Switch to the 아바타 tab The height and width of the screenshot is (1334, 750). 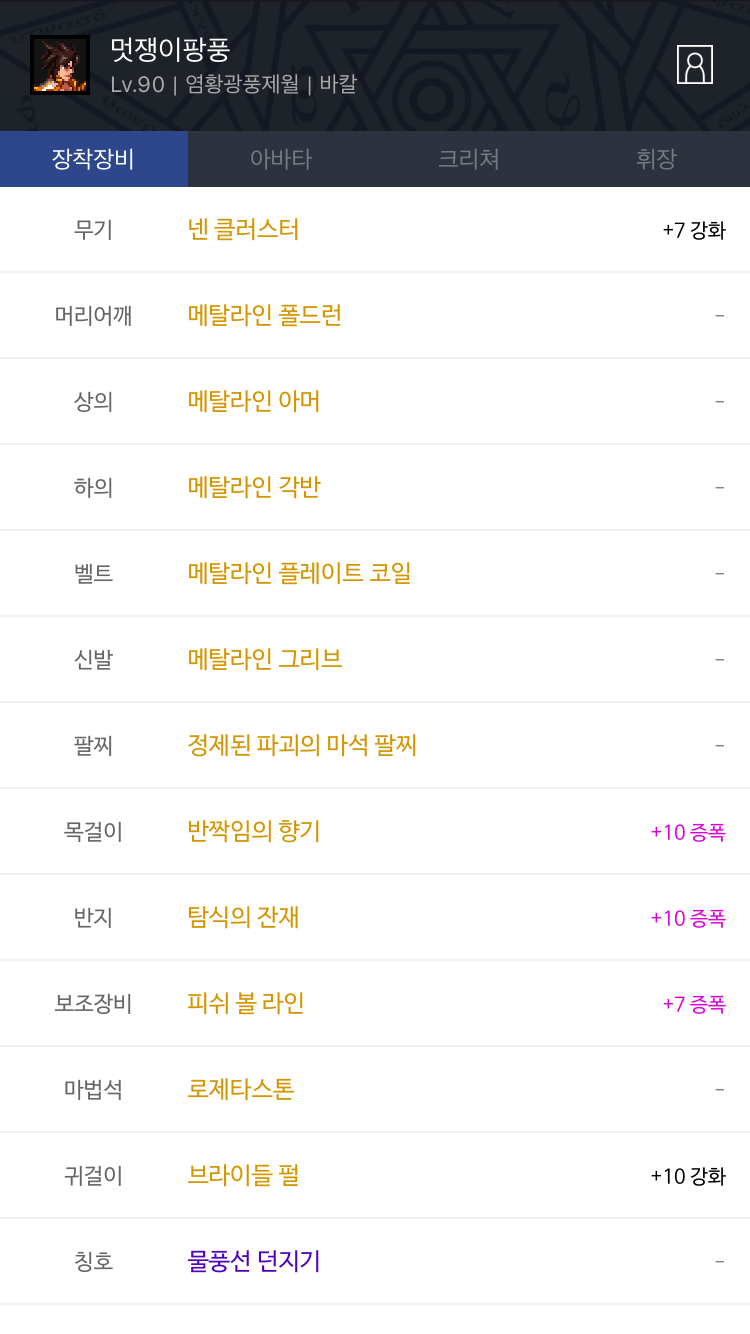(x=281, y=159)
